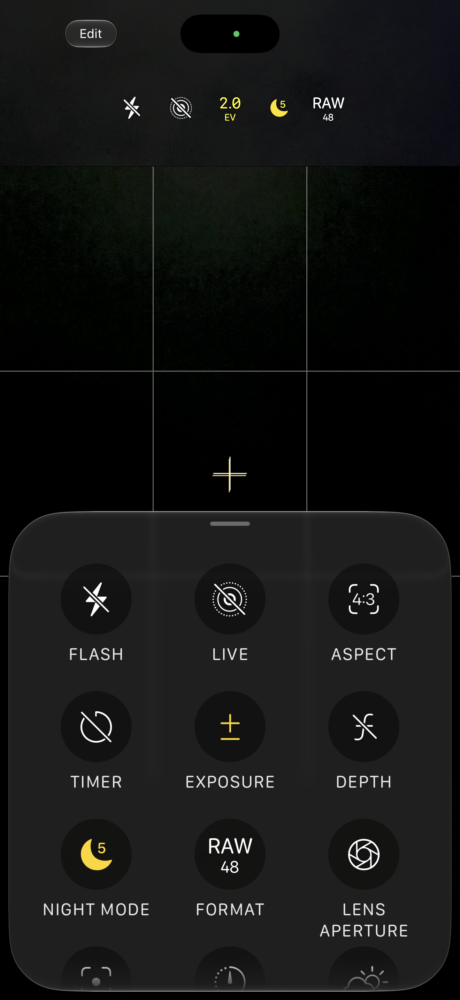
Task: Open Night Mode setting in the panel
Action: [96, 854]
